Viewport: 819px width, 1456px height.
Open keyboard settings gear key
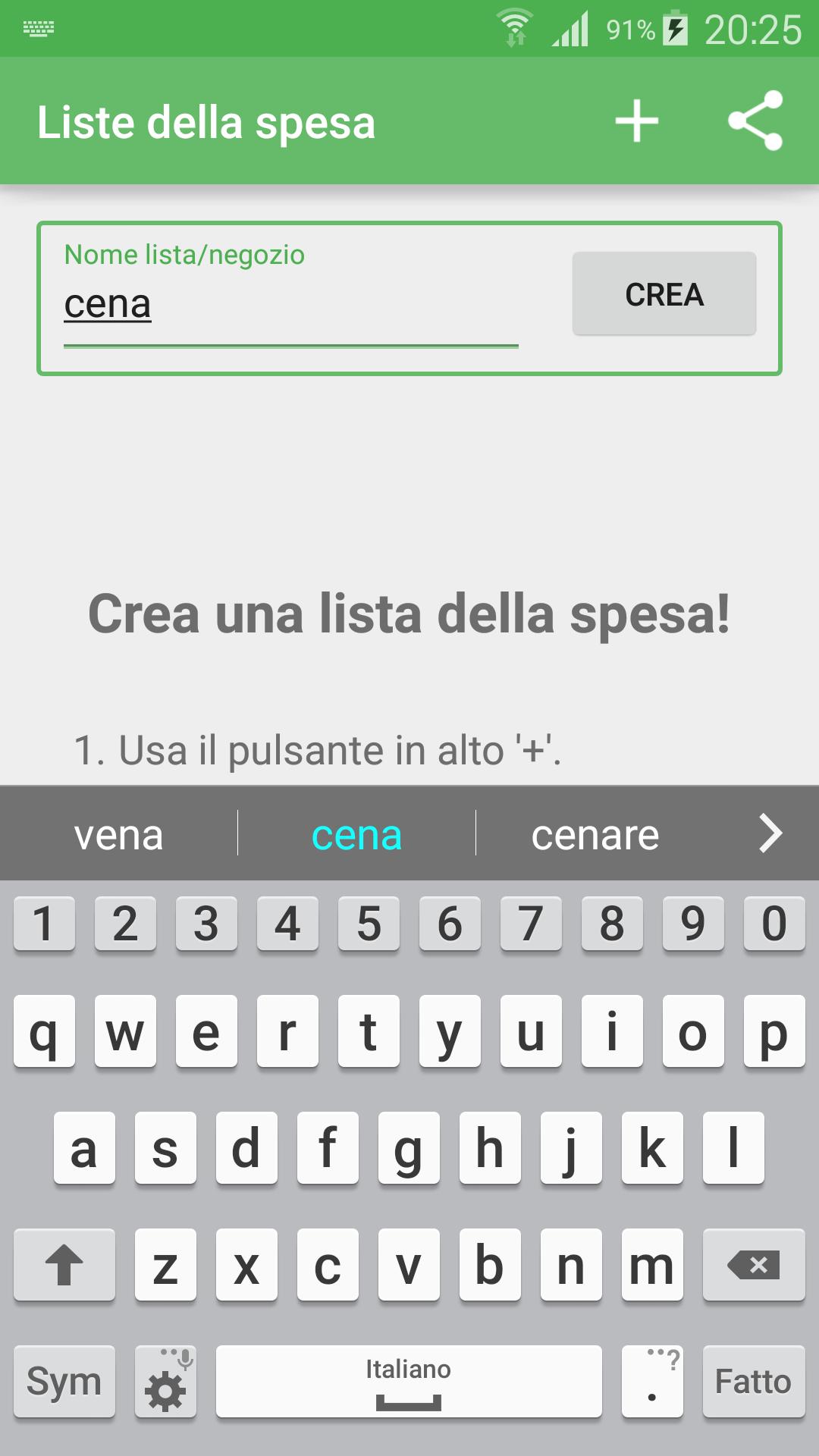(x=165, y=1382)
